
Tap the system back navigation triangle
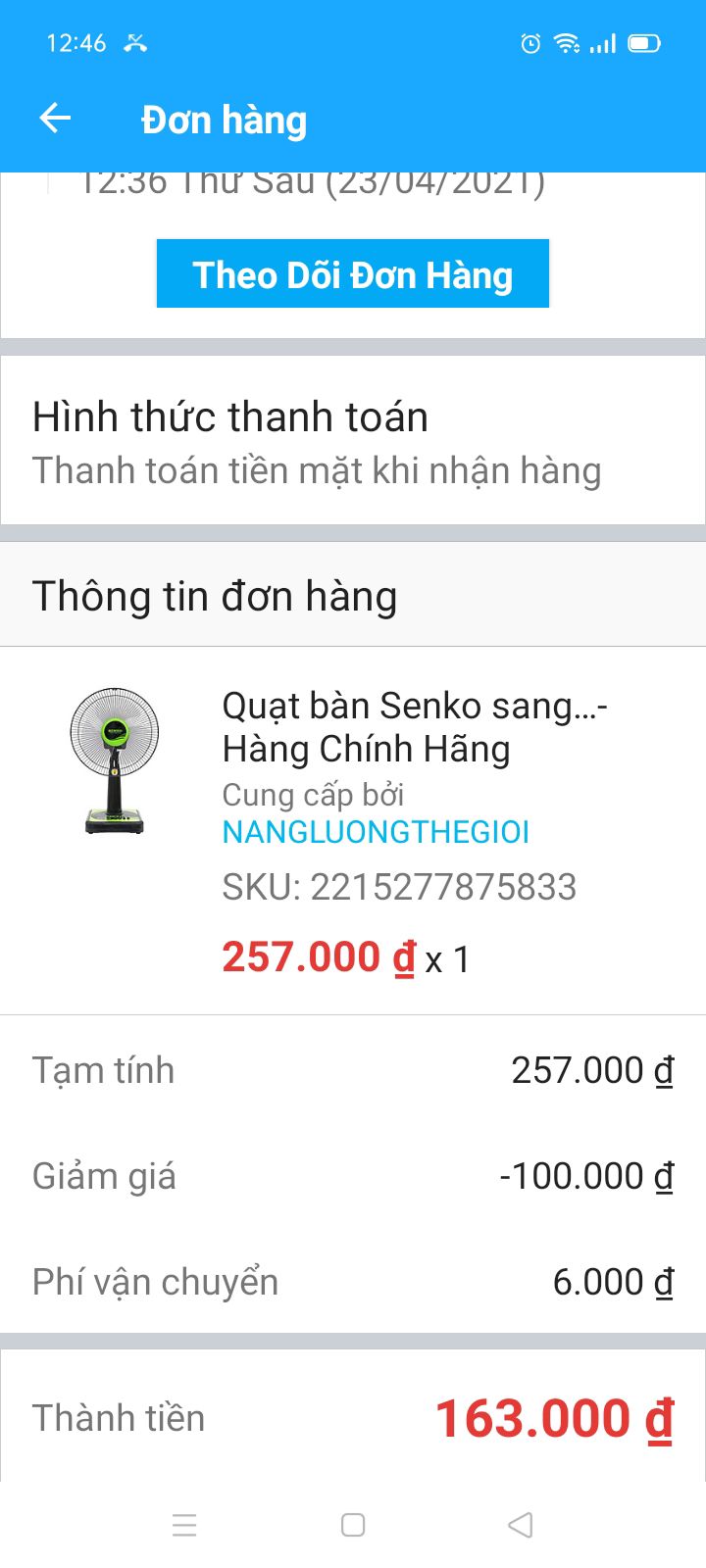(x=520, y=1525)
